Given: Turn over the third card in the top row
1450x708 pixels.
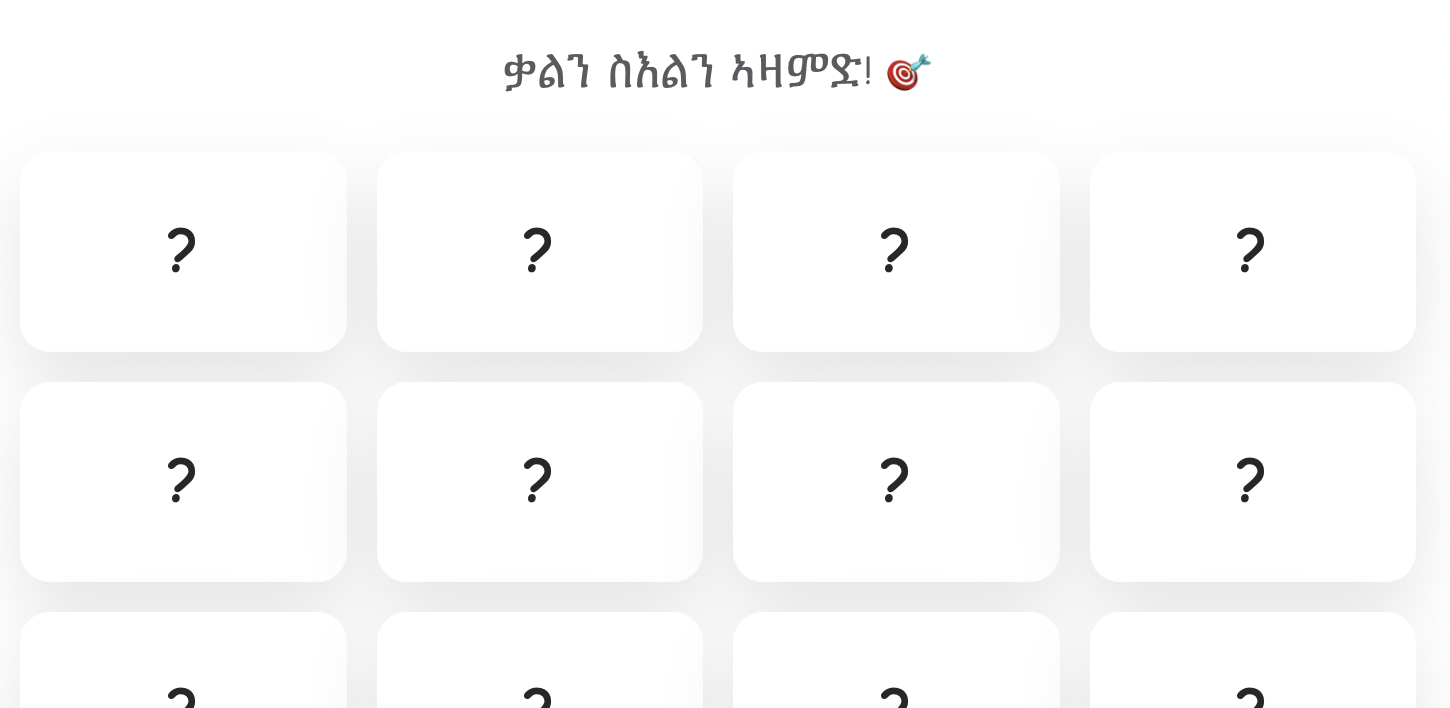Looking at the screenshot, I should point(896,251).
